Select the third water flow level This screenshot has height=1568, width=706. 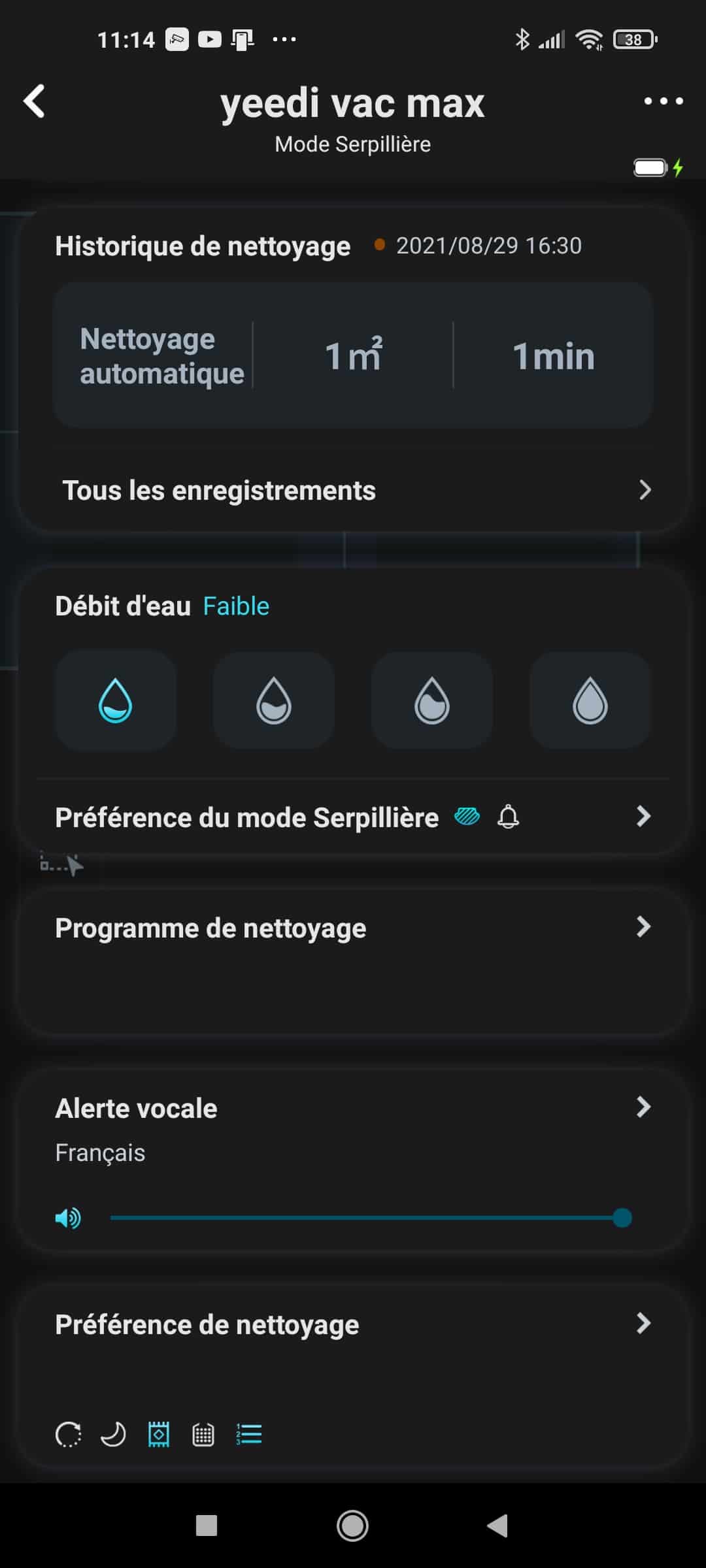[x=432, y=700]
